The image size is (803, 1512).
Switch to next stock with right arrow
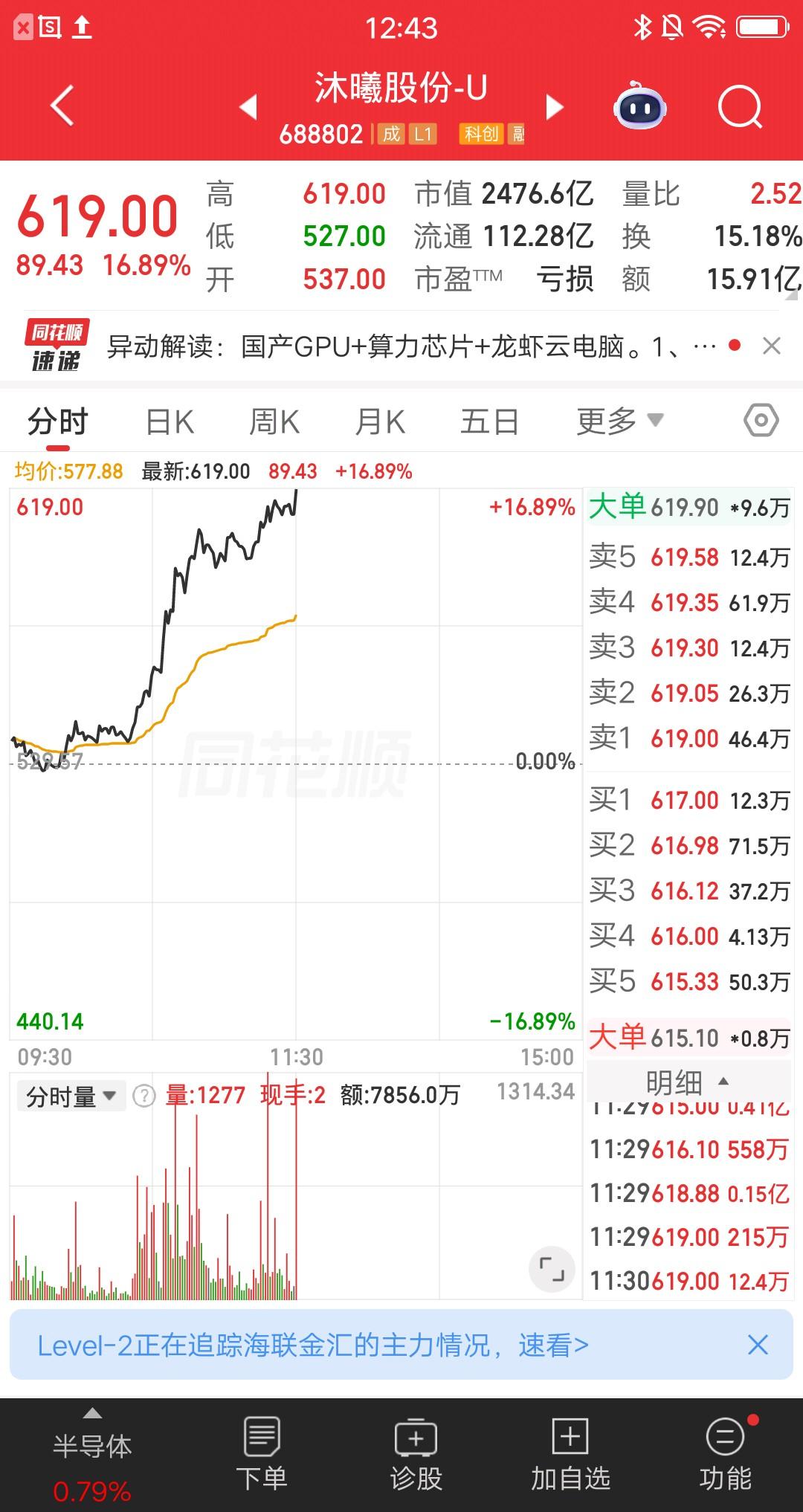(x=554, y=106)
